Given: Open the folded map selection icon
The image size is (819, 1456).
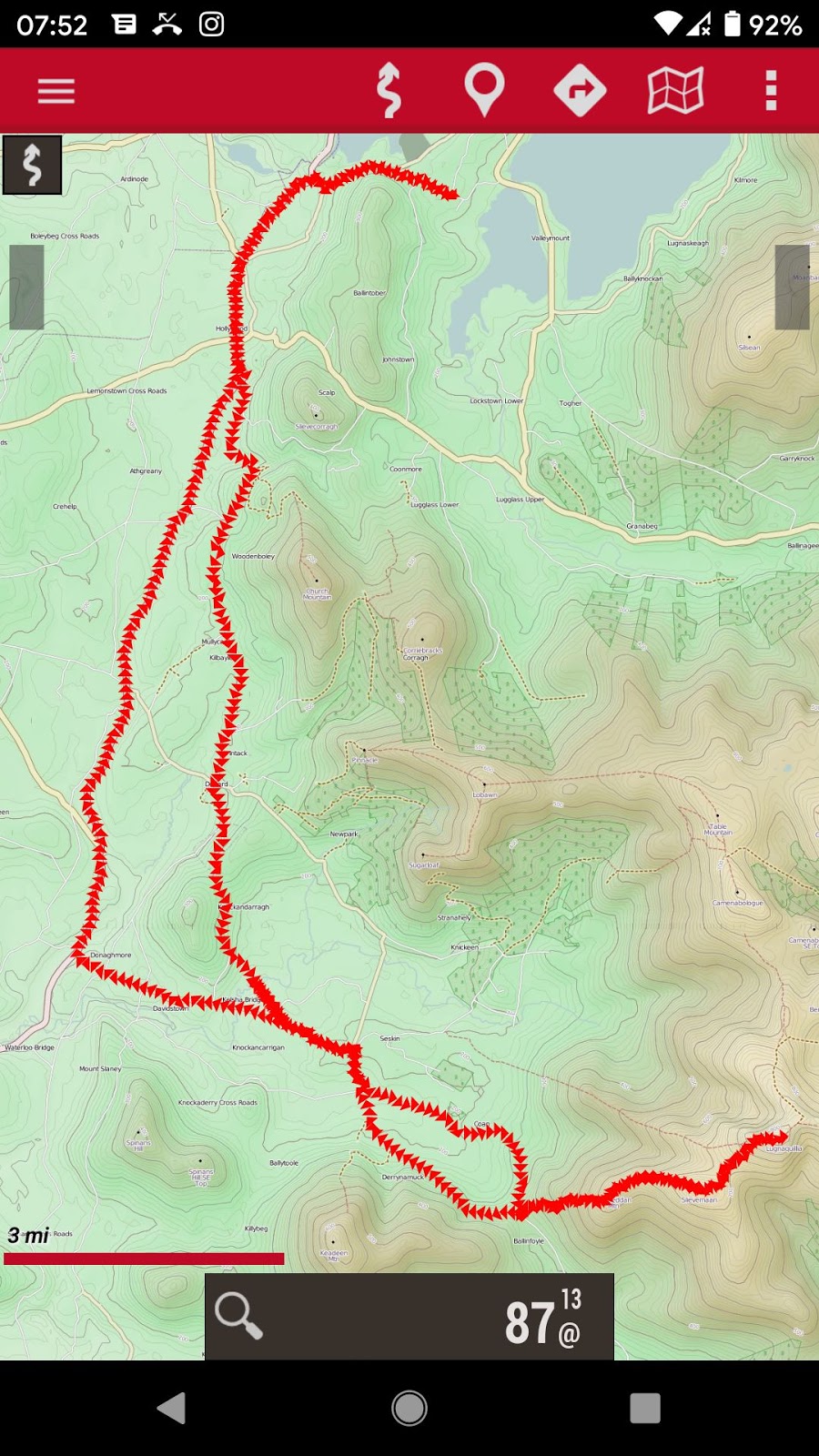Looking at the screenshot, I should click(675, 90).
